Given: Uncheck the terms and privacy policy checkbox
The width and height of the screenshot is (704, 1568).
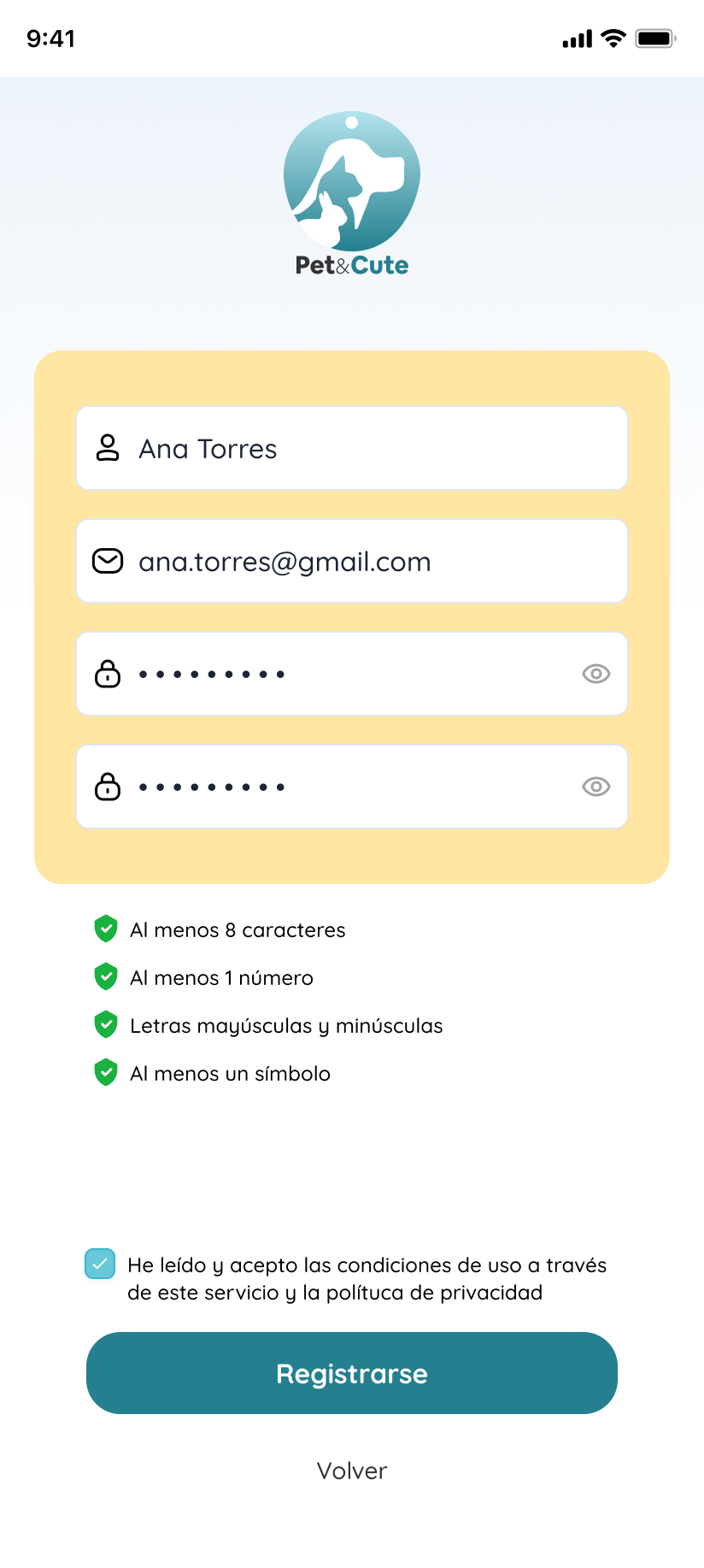Looking at the screenshot, I should pyautogui.click(x=100, y=1264).
